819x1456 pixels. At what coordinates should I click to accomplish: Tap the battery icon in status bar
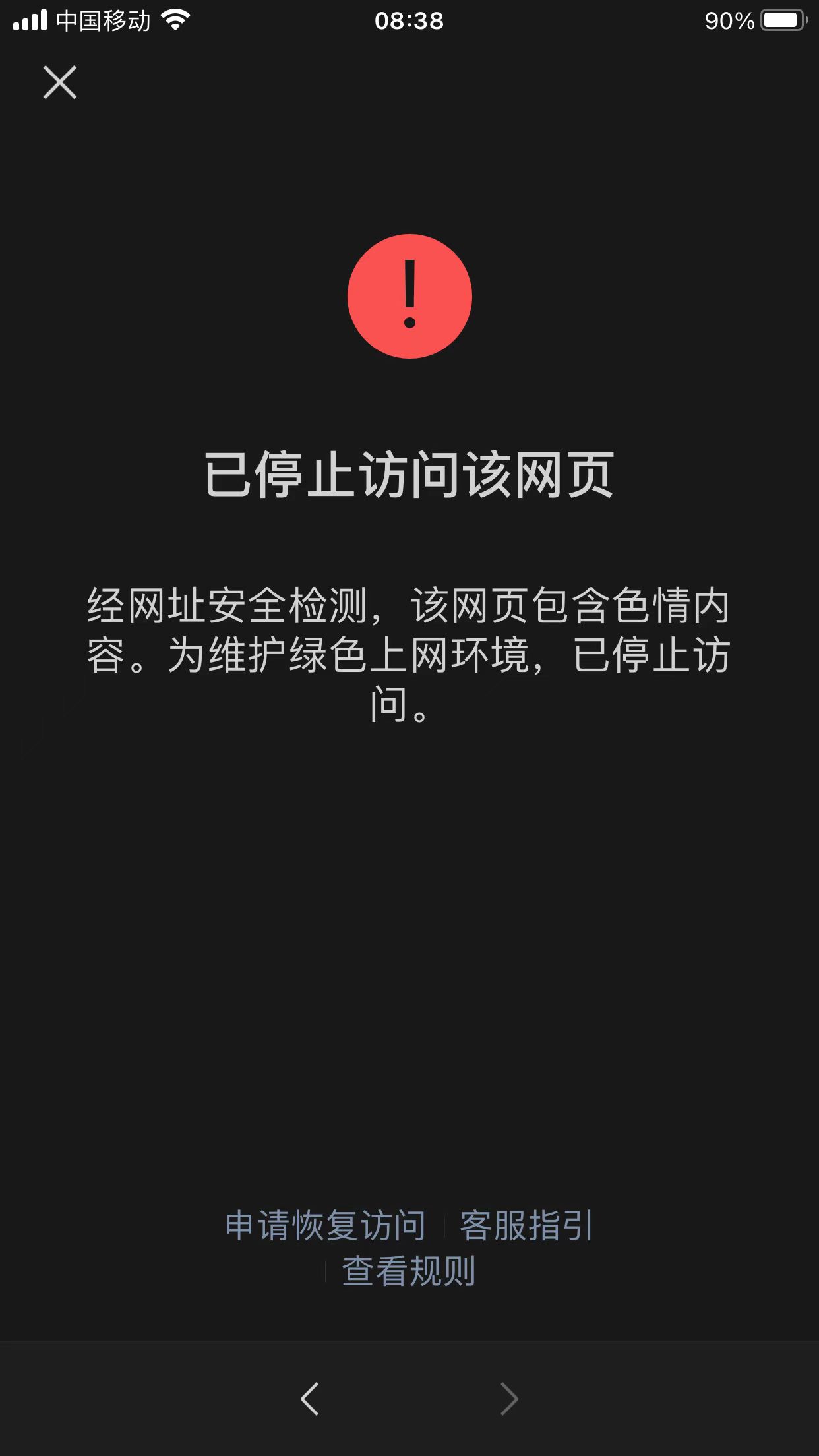[782, 20]
